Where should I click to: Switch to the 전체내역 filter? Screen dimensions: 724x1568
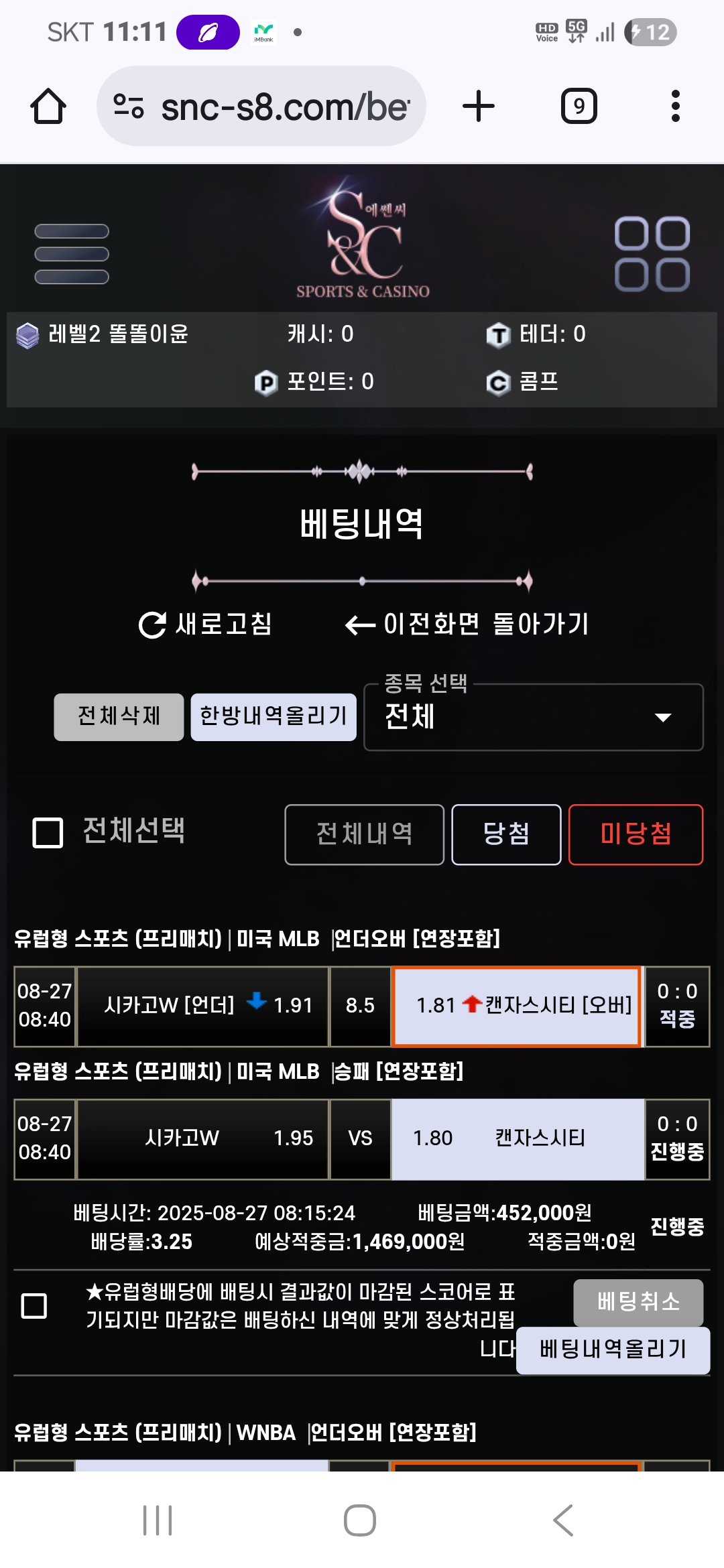[364, 834]
